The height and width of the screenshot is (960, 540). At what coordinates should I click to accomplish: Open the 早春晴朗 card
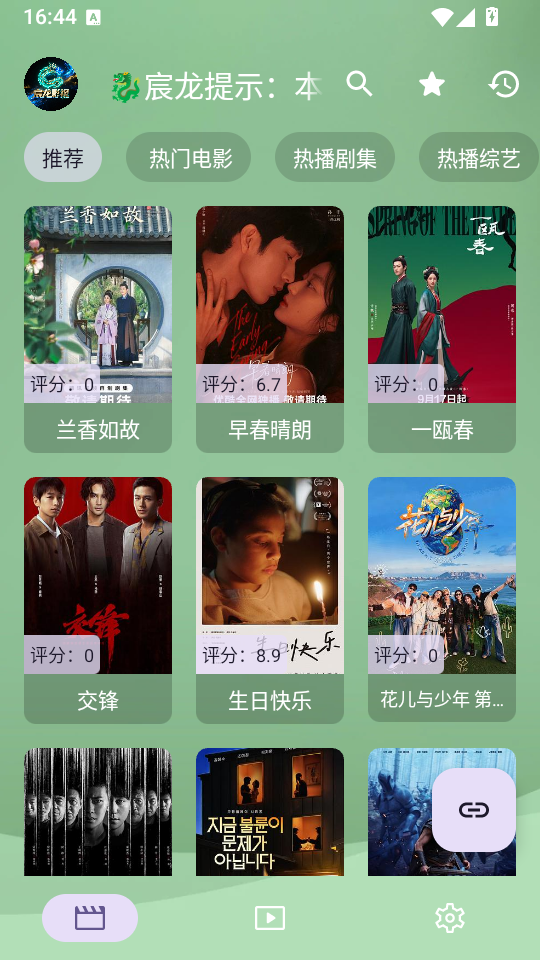pyautogui.click(x=270, y=329)
